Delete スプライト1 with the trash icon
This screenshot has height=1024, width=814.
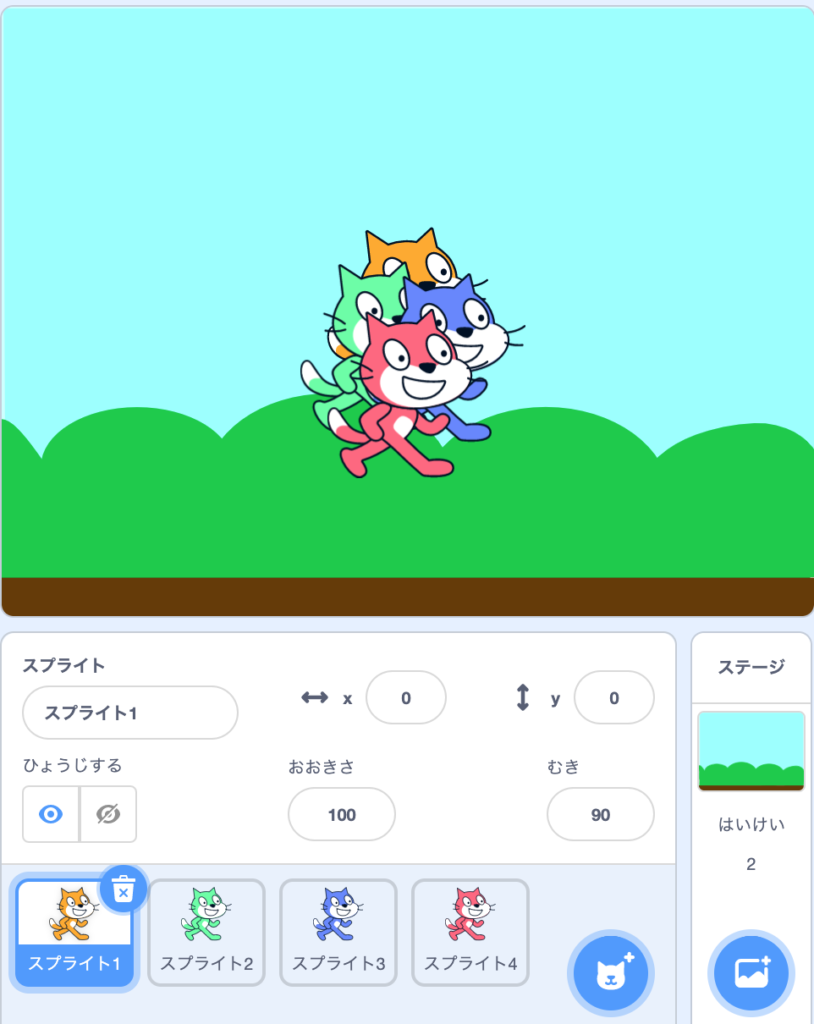point(123,888)
